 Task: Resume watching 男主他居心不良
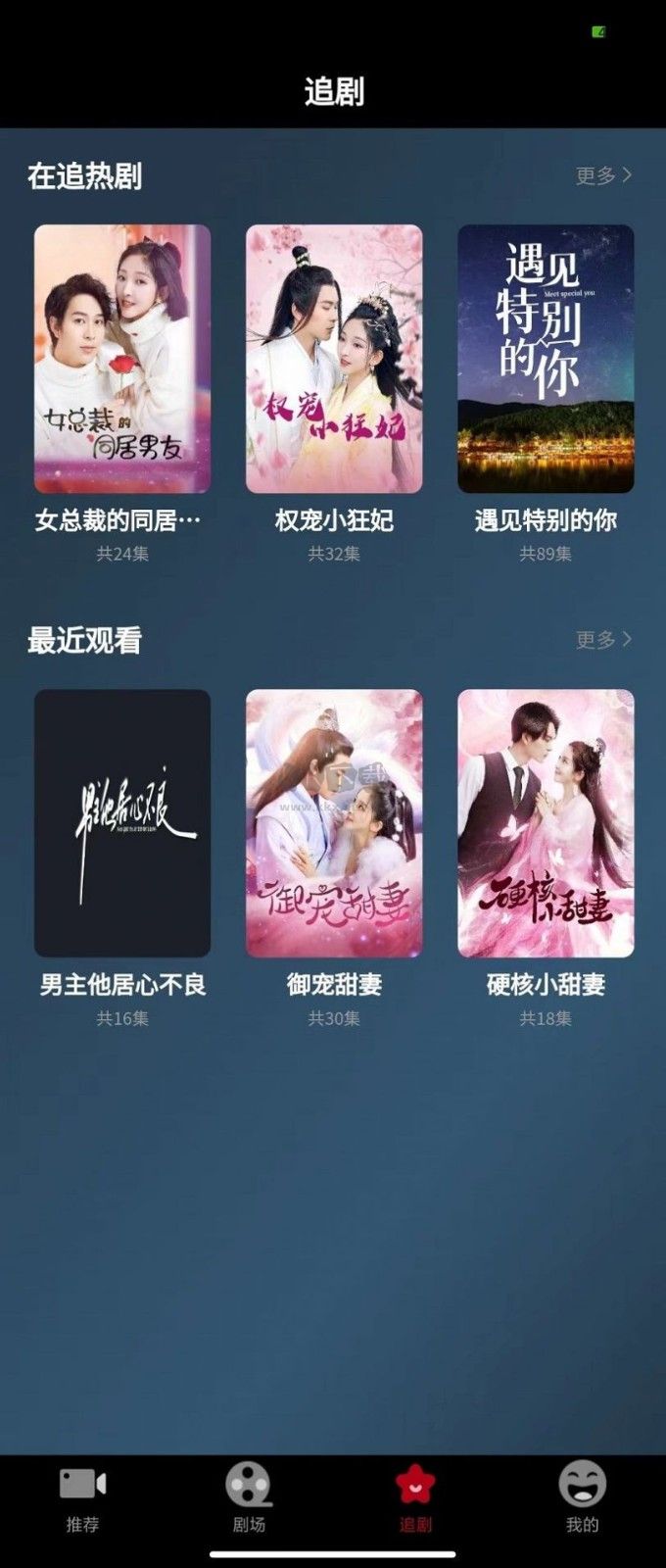(x=122, y=823)
